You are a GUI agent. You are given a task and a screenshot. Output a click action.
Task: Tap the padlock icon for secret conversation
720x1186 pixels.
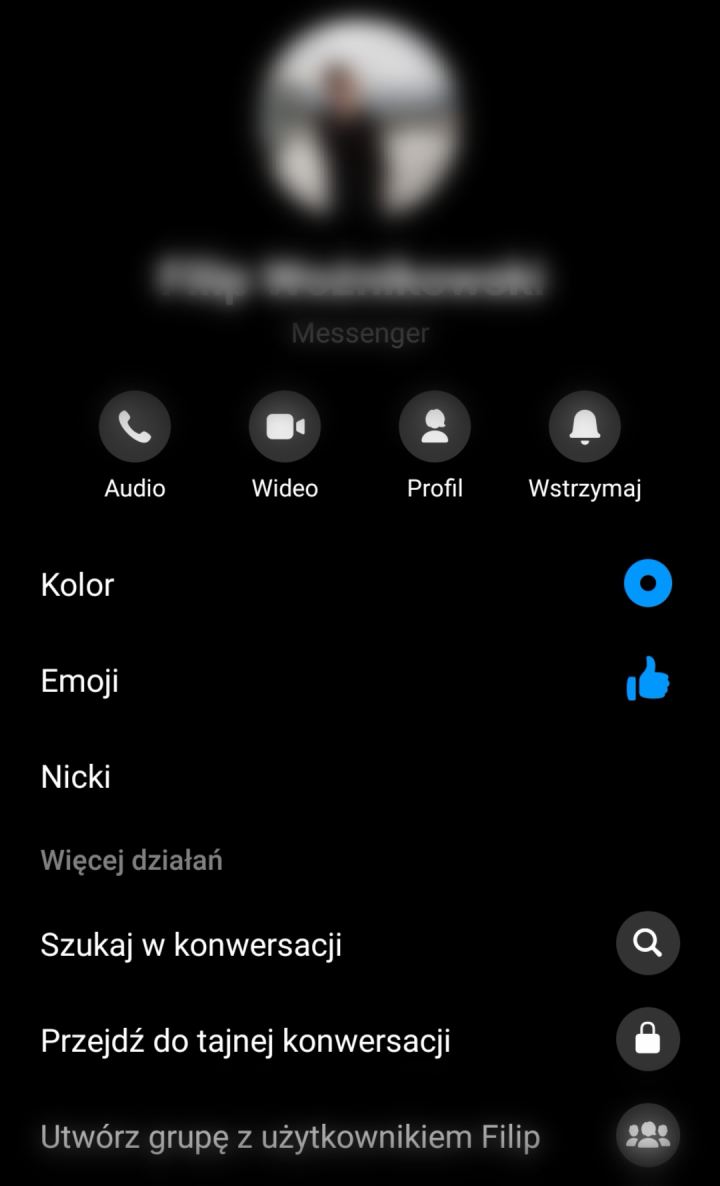click(648, 1040)
